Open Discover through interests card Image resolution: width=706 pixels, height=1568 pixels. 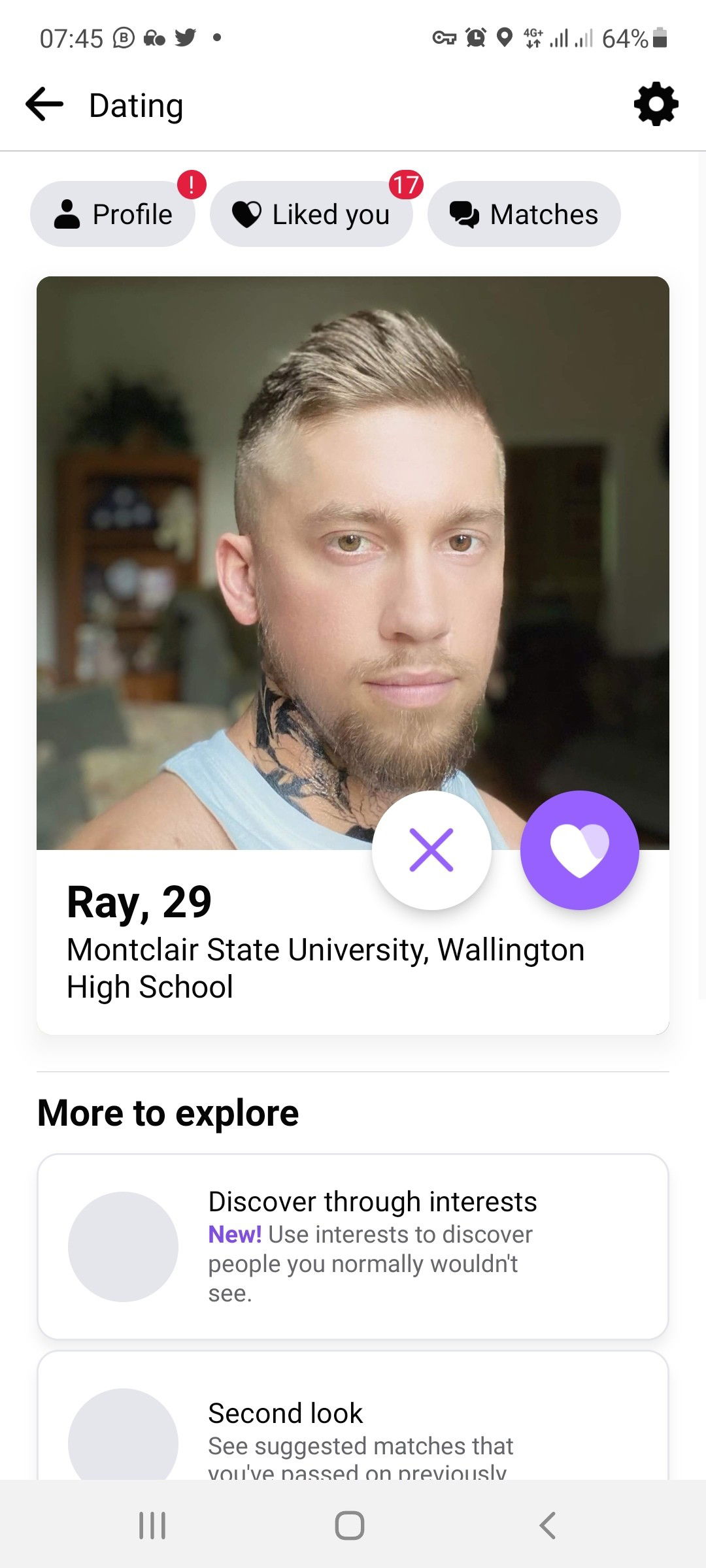353,1247
